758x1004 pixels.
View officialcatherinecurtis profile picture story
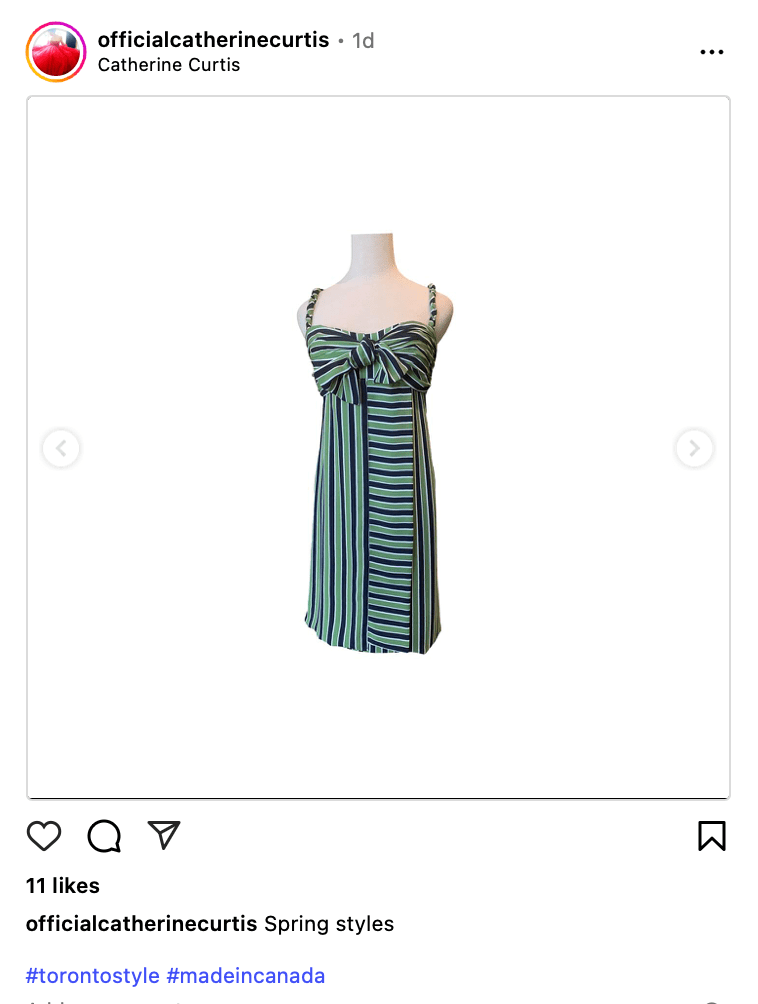(x=56, y=52)
